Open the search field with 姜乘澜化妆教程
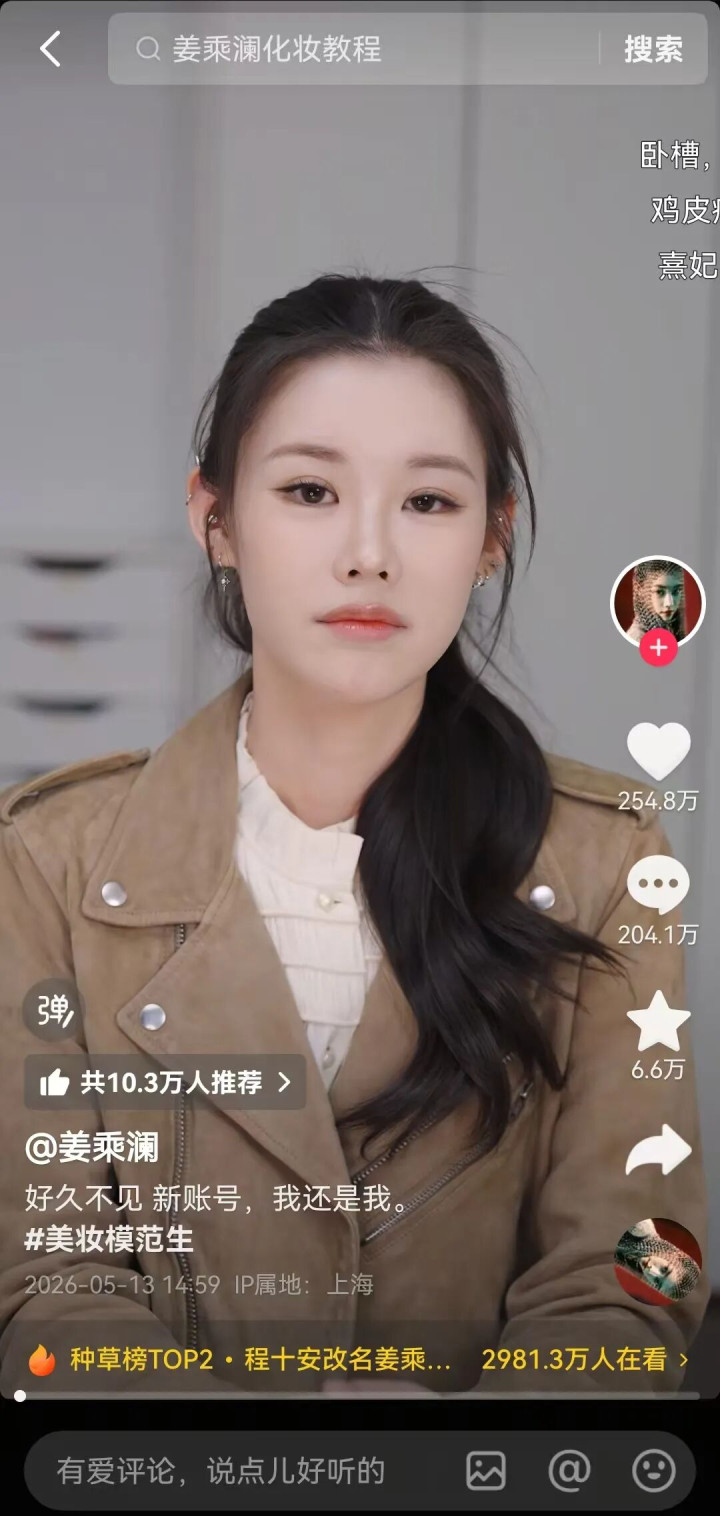This screenshot has width=720, height=1516. pos(352,48)
